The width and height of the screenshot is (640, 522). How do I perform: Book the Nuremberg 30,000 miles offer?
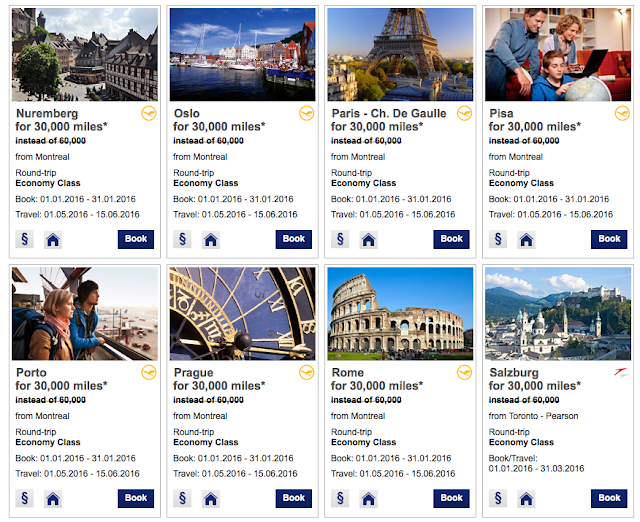point(136,239)
